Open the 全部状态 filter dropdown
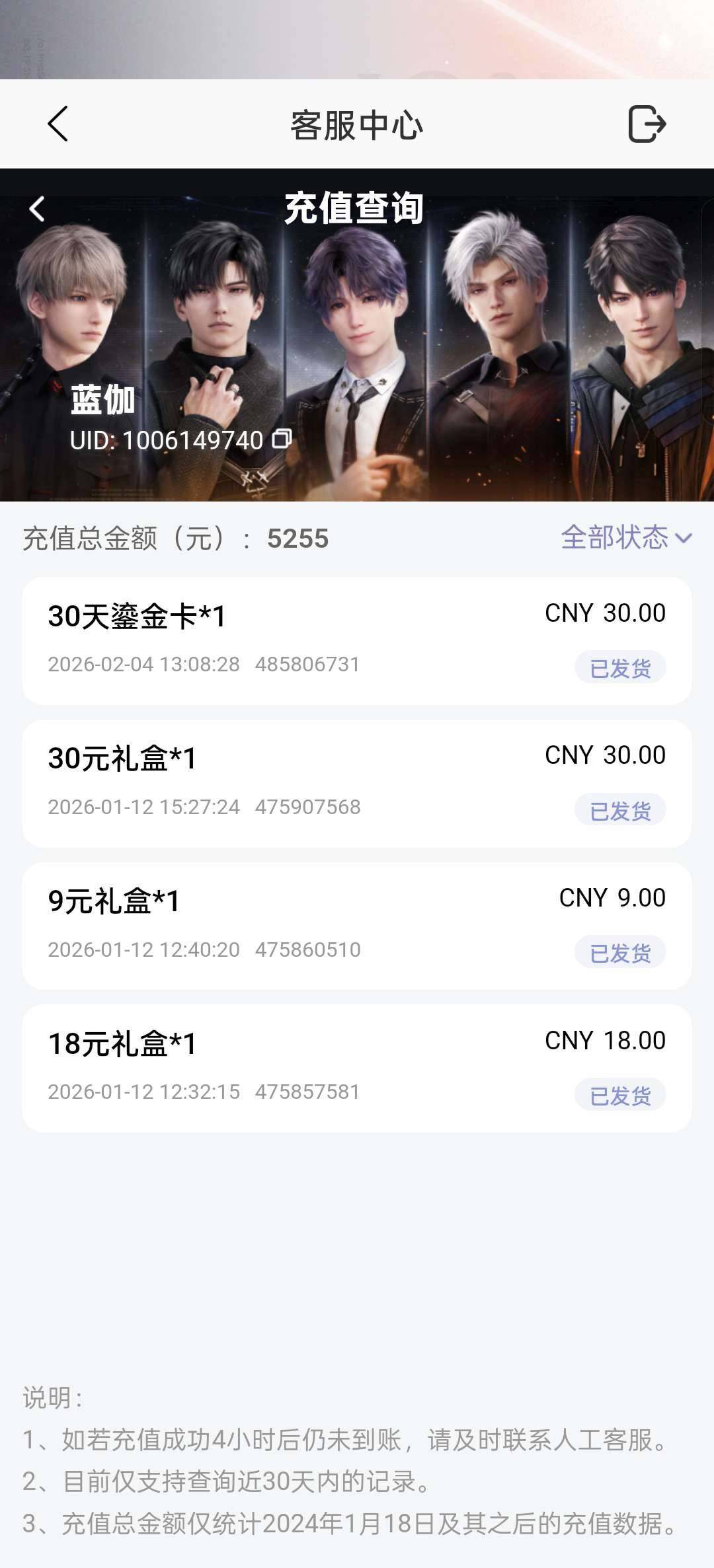 tap(615, 539)
